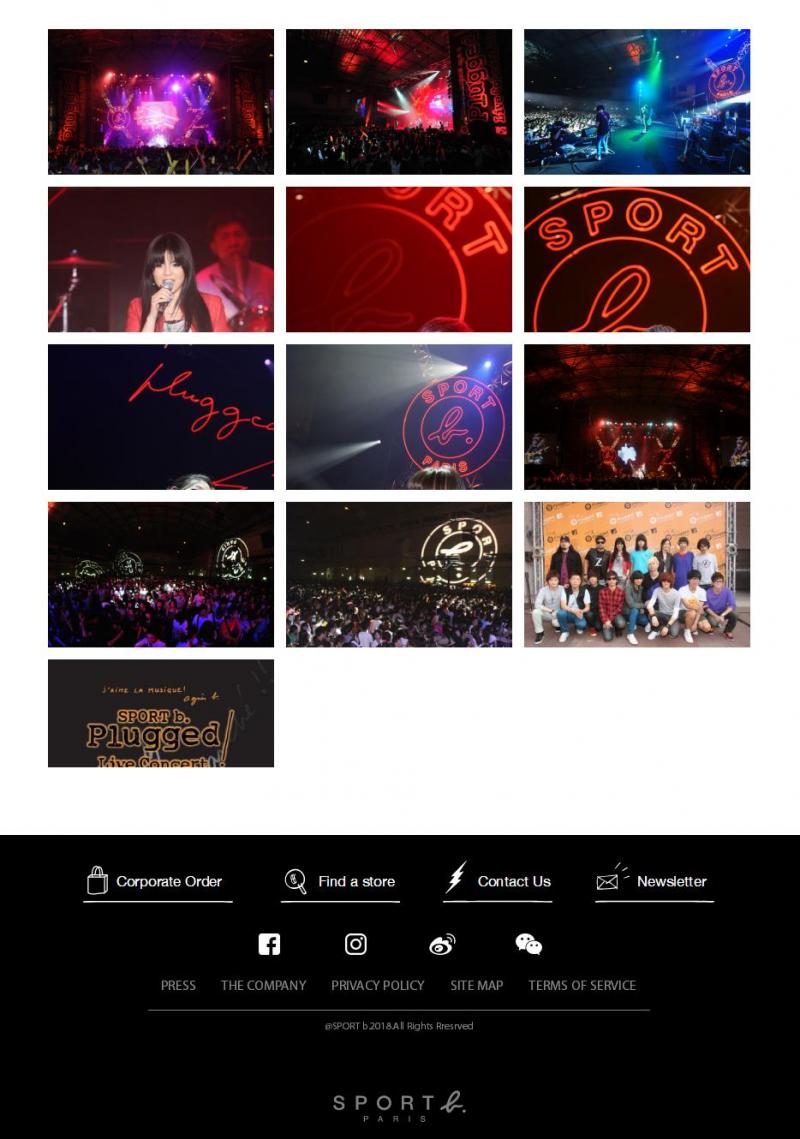Open the Weibo icon
The width and height of the screenshot is (800, 1139).
pos(442,944)
